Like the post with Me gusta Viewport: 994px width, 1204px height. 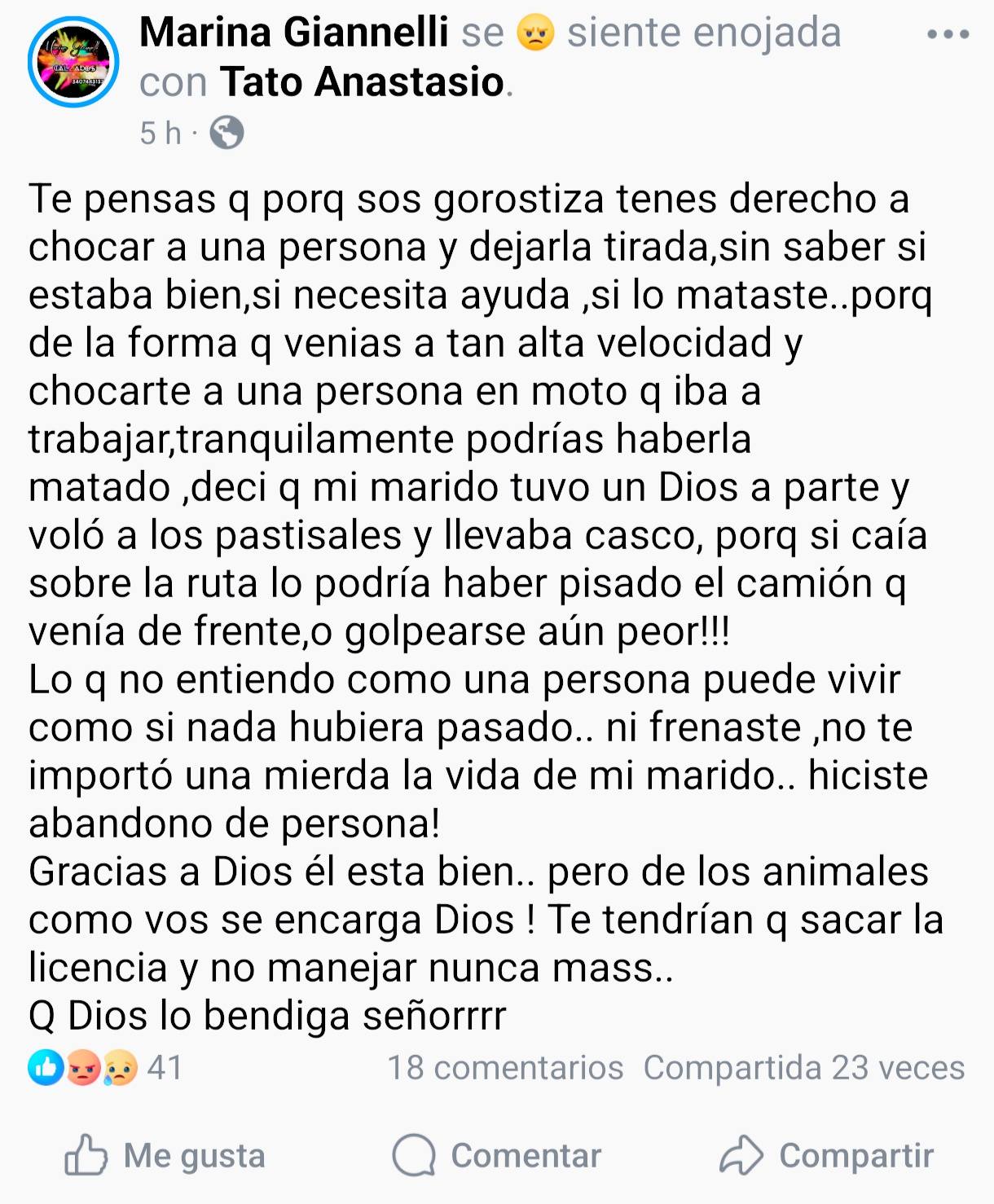[x=165, y=1155]
